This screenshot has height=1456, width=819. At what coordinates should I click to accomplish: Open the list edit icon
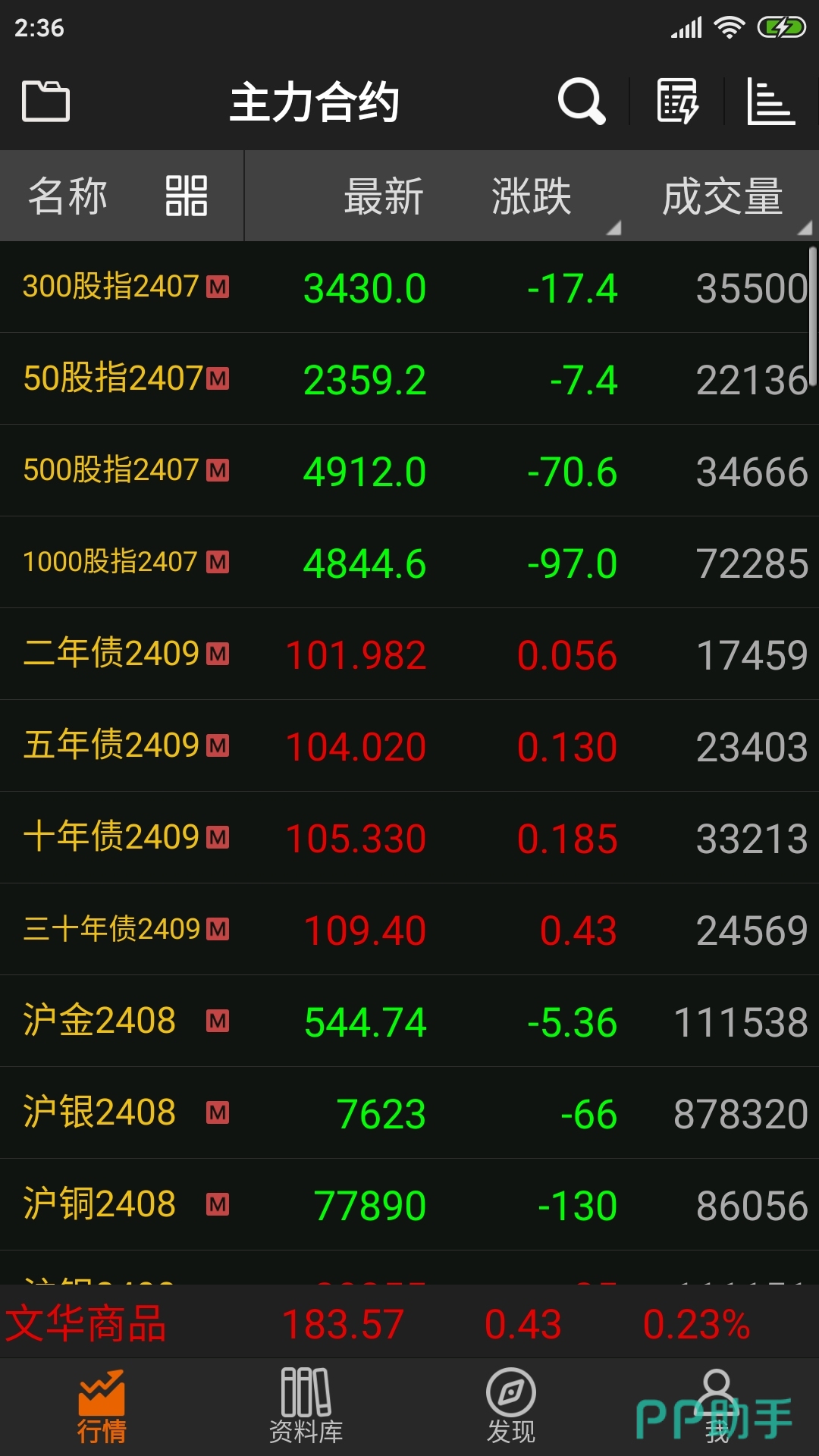coord(676,101)
